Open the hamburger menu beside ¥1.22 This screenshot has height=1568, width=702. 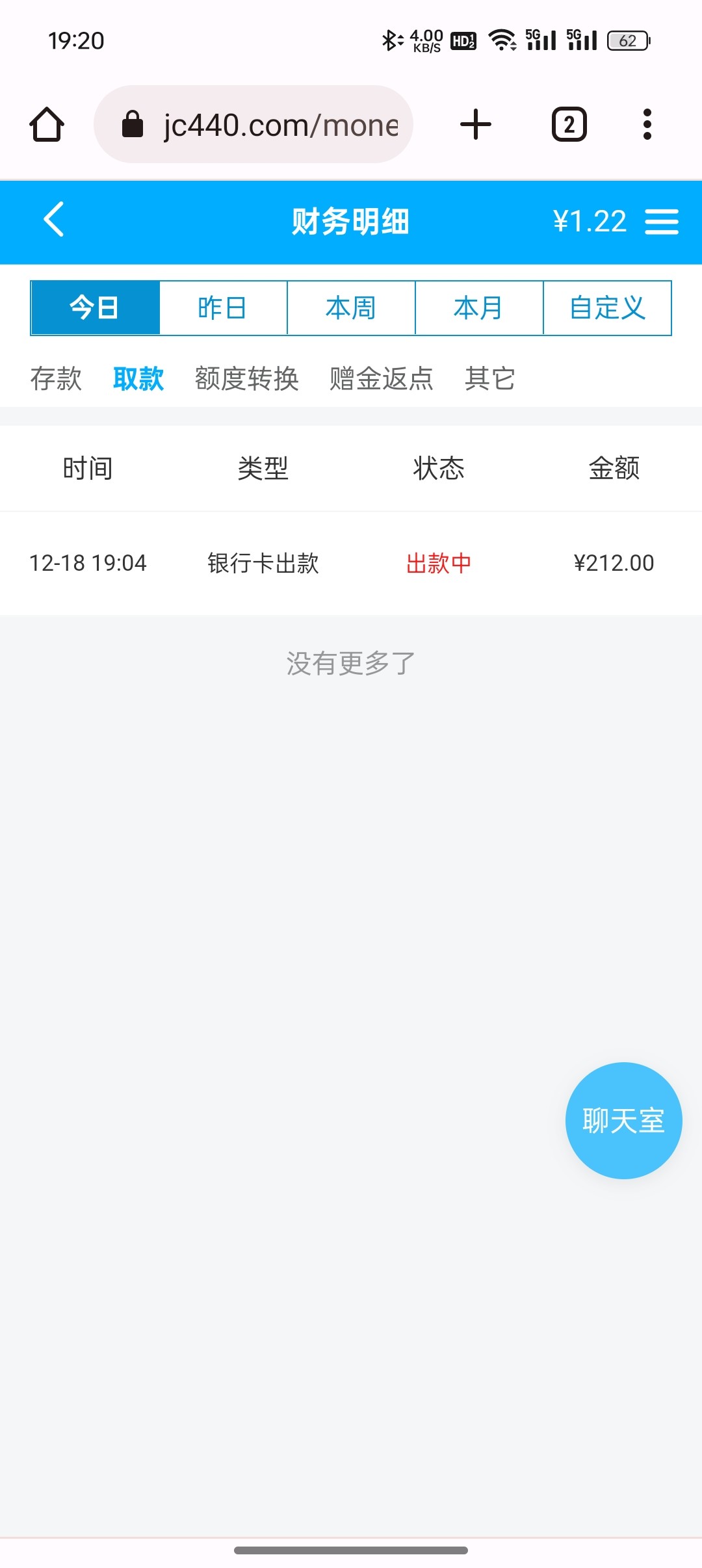pyautogui.click(x=662, y=222)
